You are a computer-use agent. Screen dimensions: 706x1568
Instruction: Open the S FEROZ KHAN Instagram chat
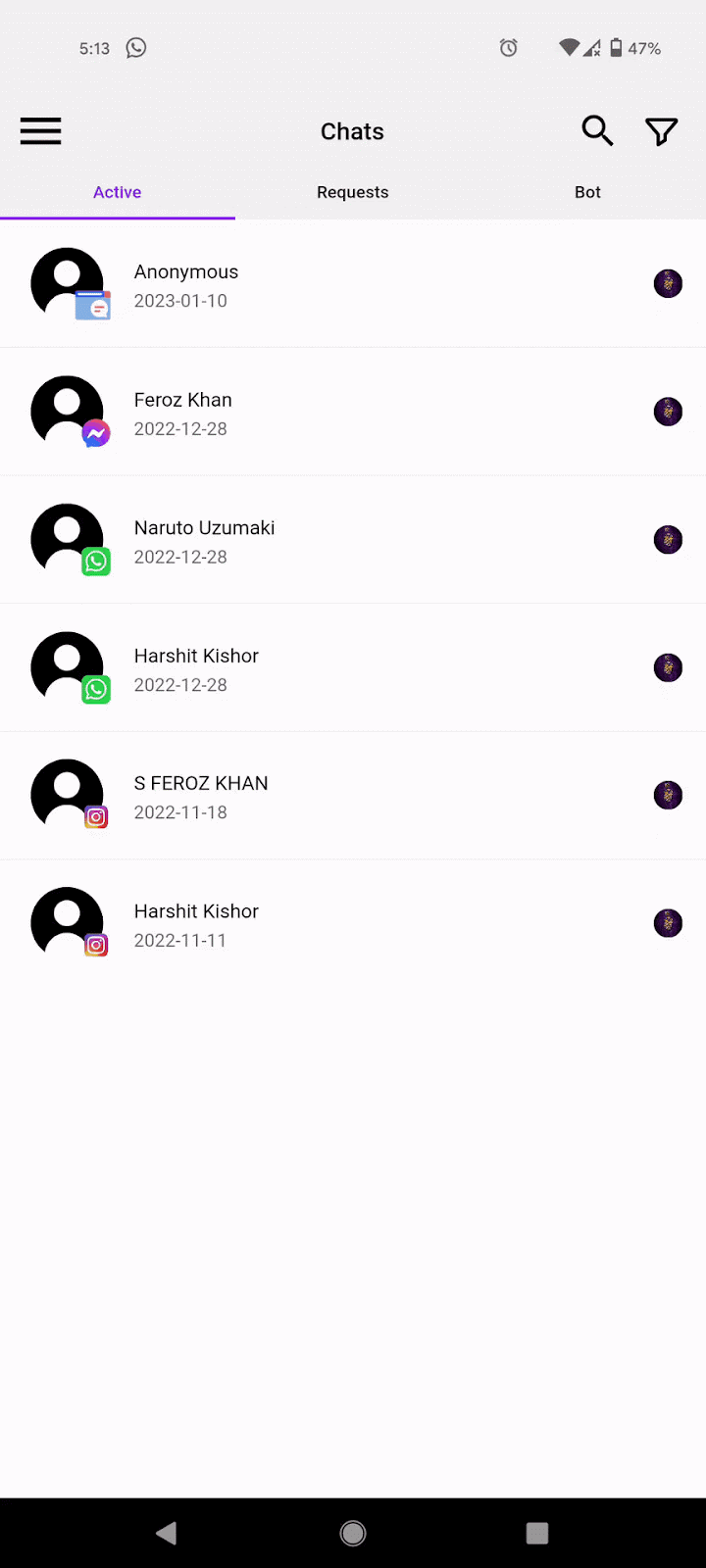click(353, 797)
